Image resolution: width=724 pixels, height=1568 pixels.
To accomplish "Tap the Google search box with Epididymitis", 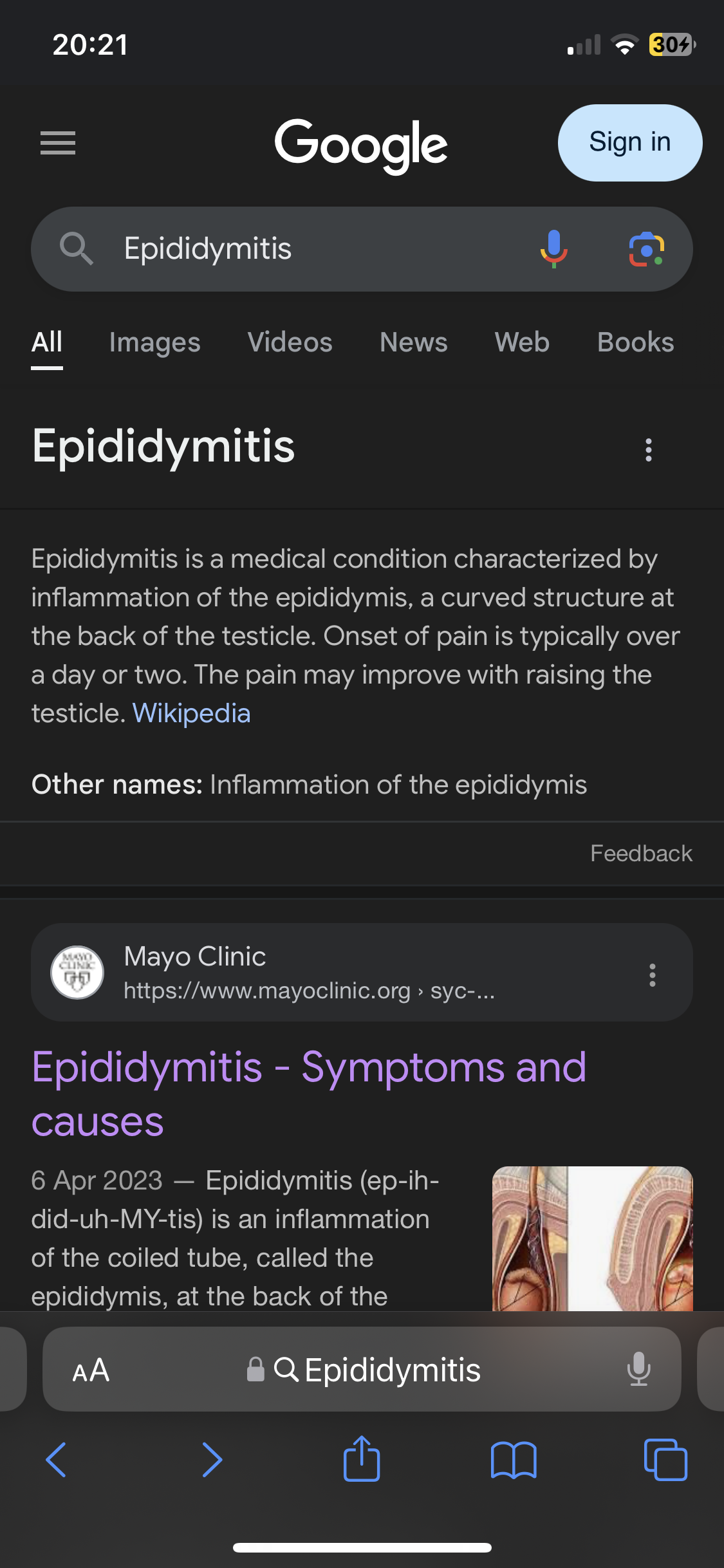I will click(x=309, y=249).
